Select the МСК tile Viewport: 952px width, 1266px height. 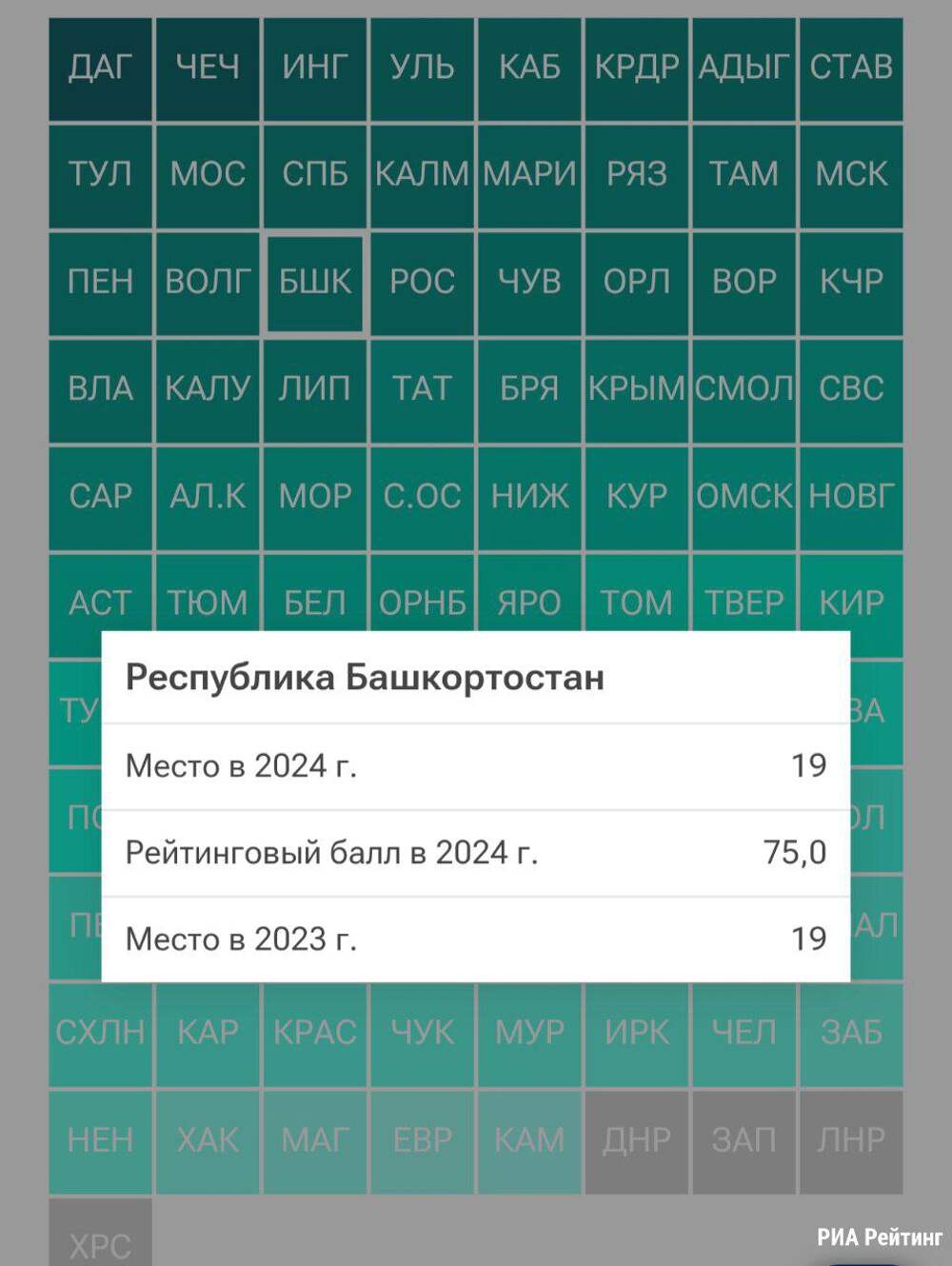click(x=851, y=175)
